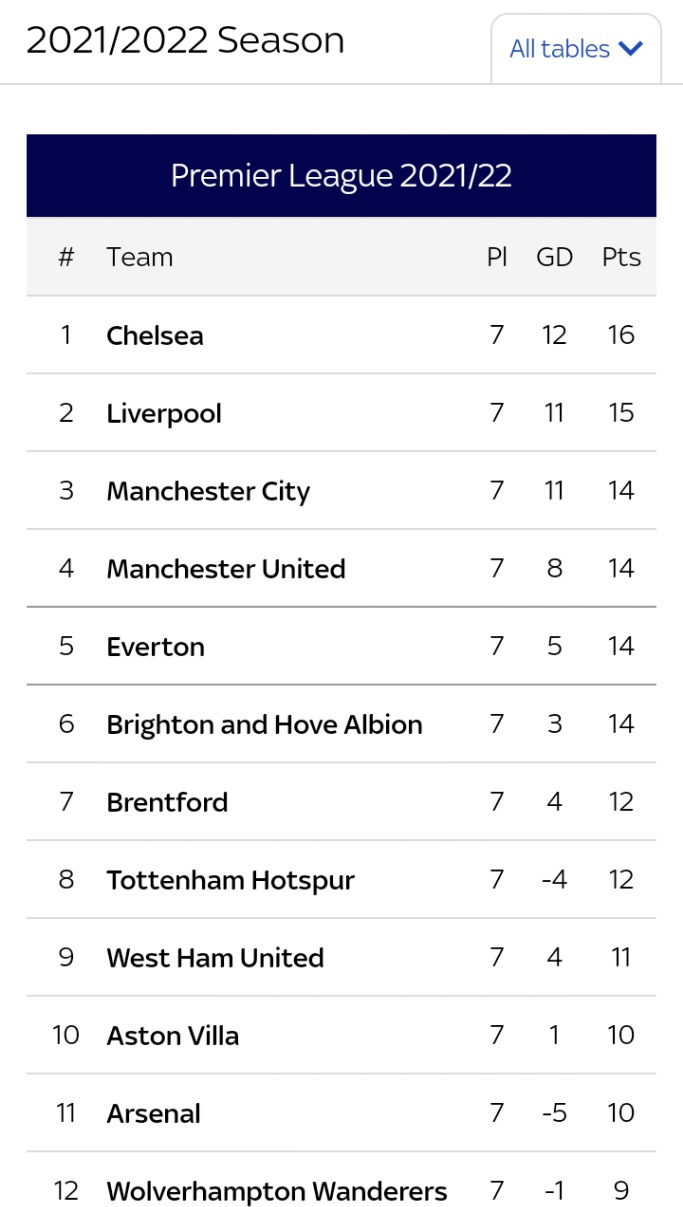Expand the All tables dropdown
Screen dimensions: 683x1207
click(x=576, y=49)
